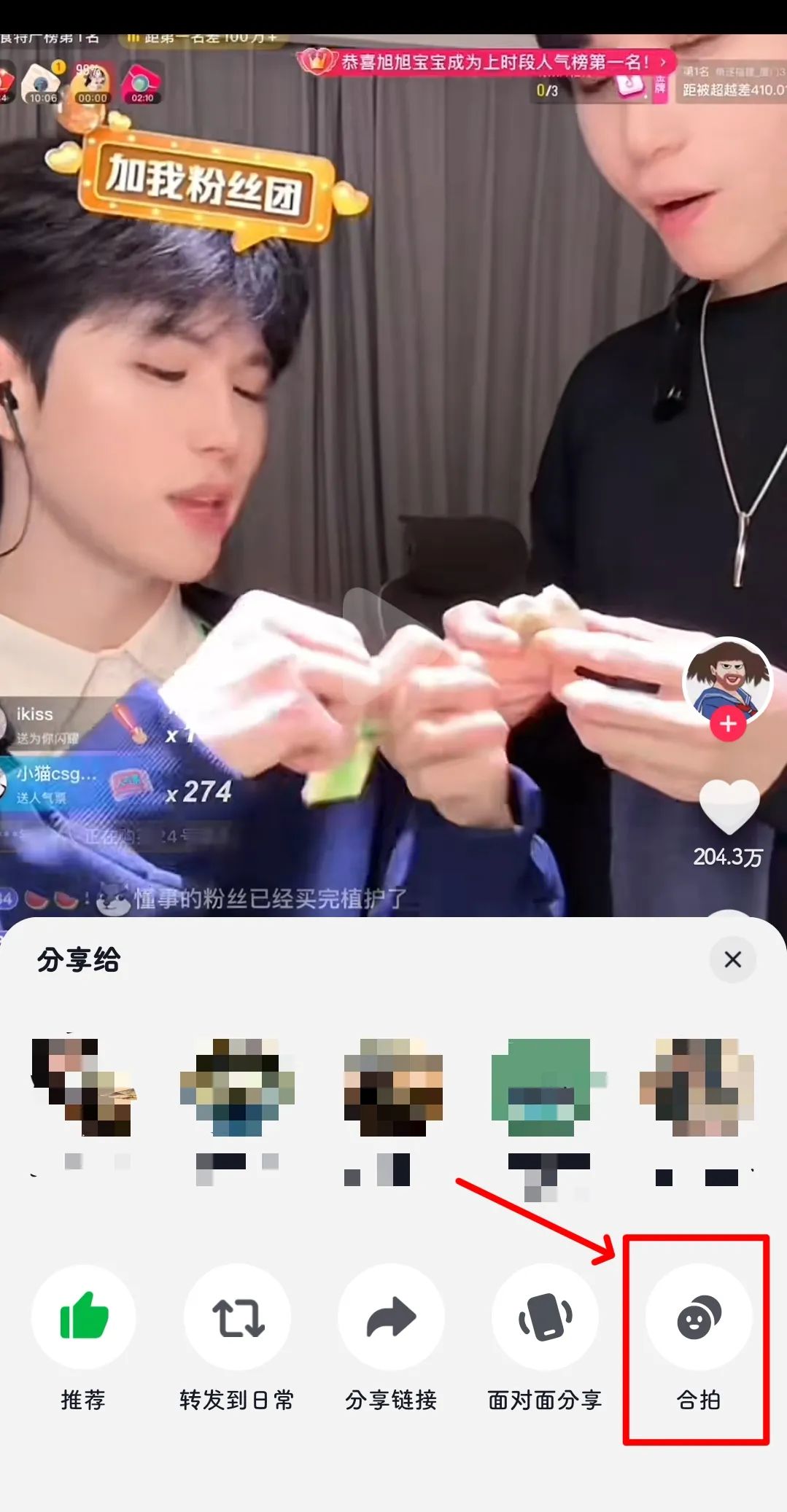The image size is (787, 1512).
Task: Like the video with heart icon
Action: [729, 806]
